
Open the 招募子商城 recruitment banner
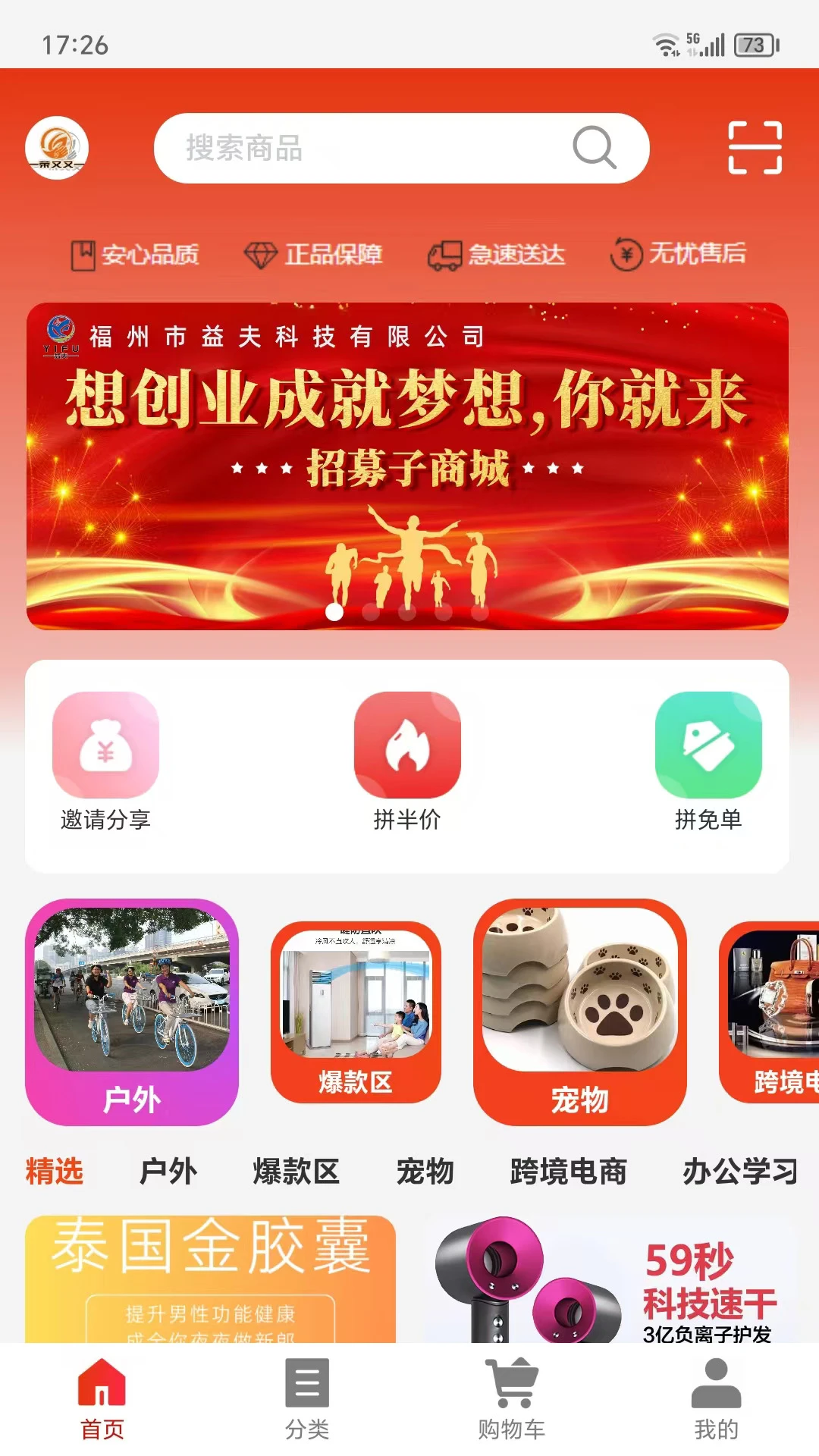click(407, 466)
